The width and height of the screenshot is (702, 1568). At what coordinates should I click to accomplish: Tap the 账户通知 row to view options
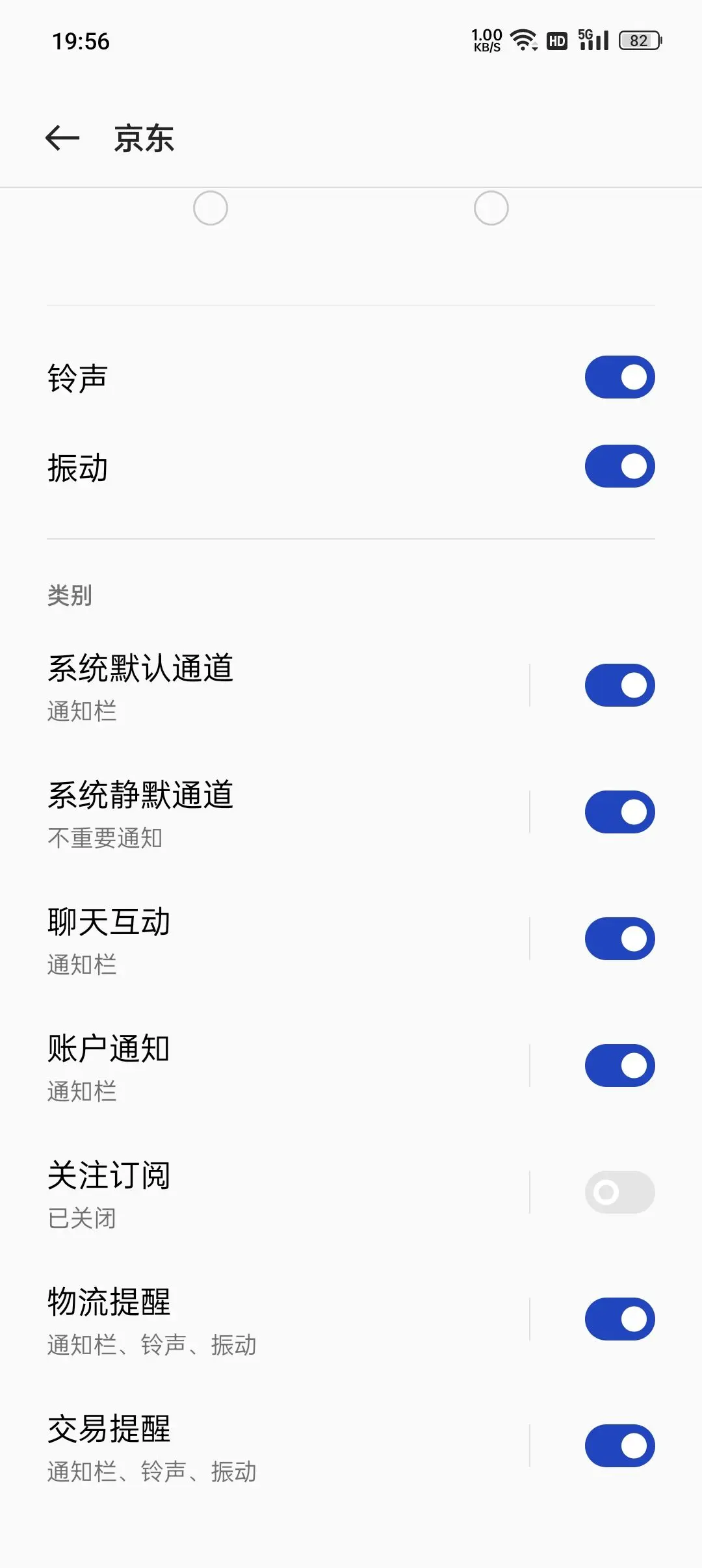(260, 1065)
